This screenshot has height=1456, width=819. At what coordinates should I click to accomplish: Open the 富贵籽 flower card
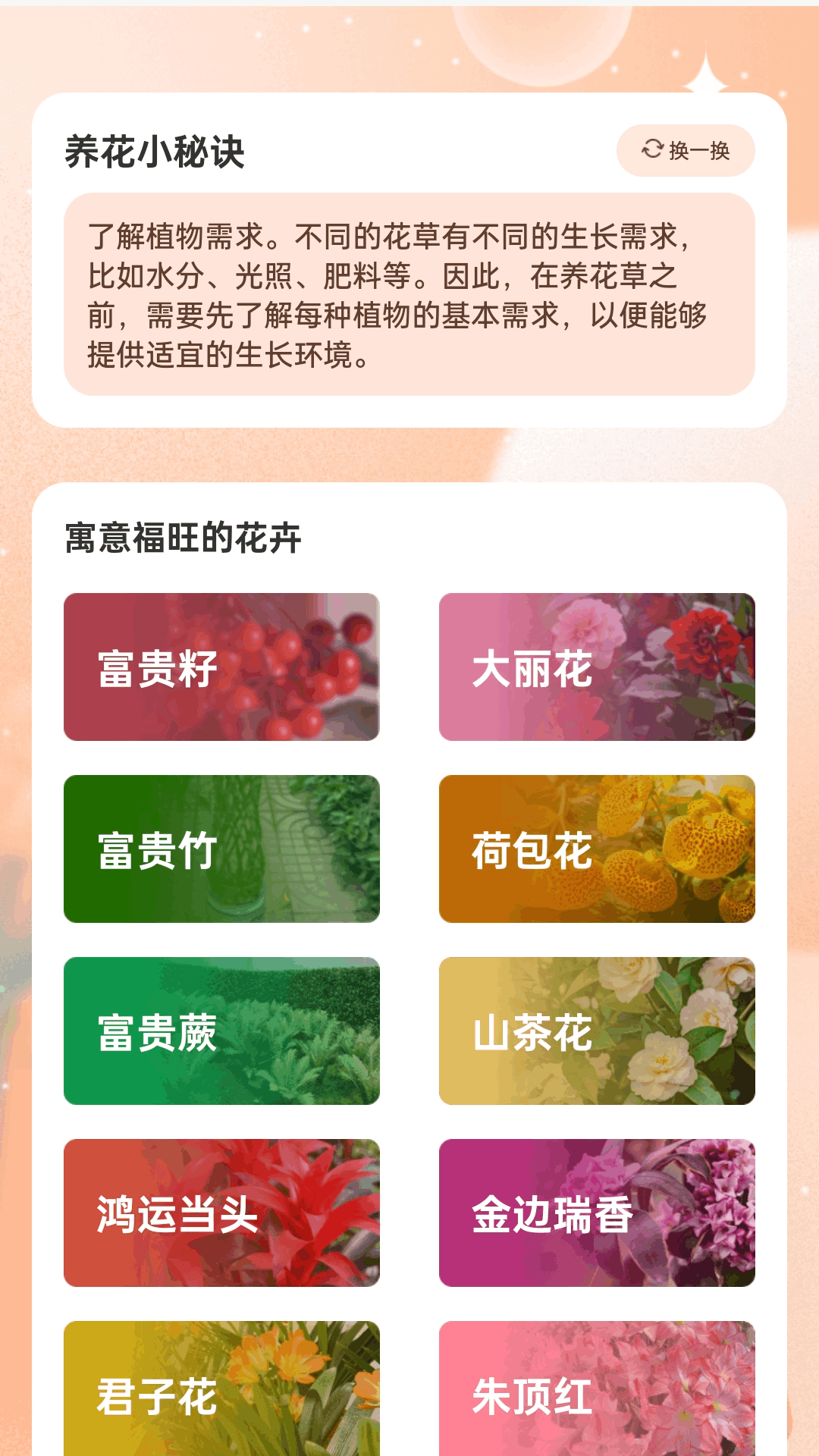[221, 669]
